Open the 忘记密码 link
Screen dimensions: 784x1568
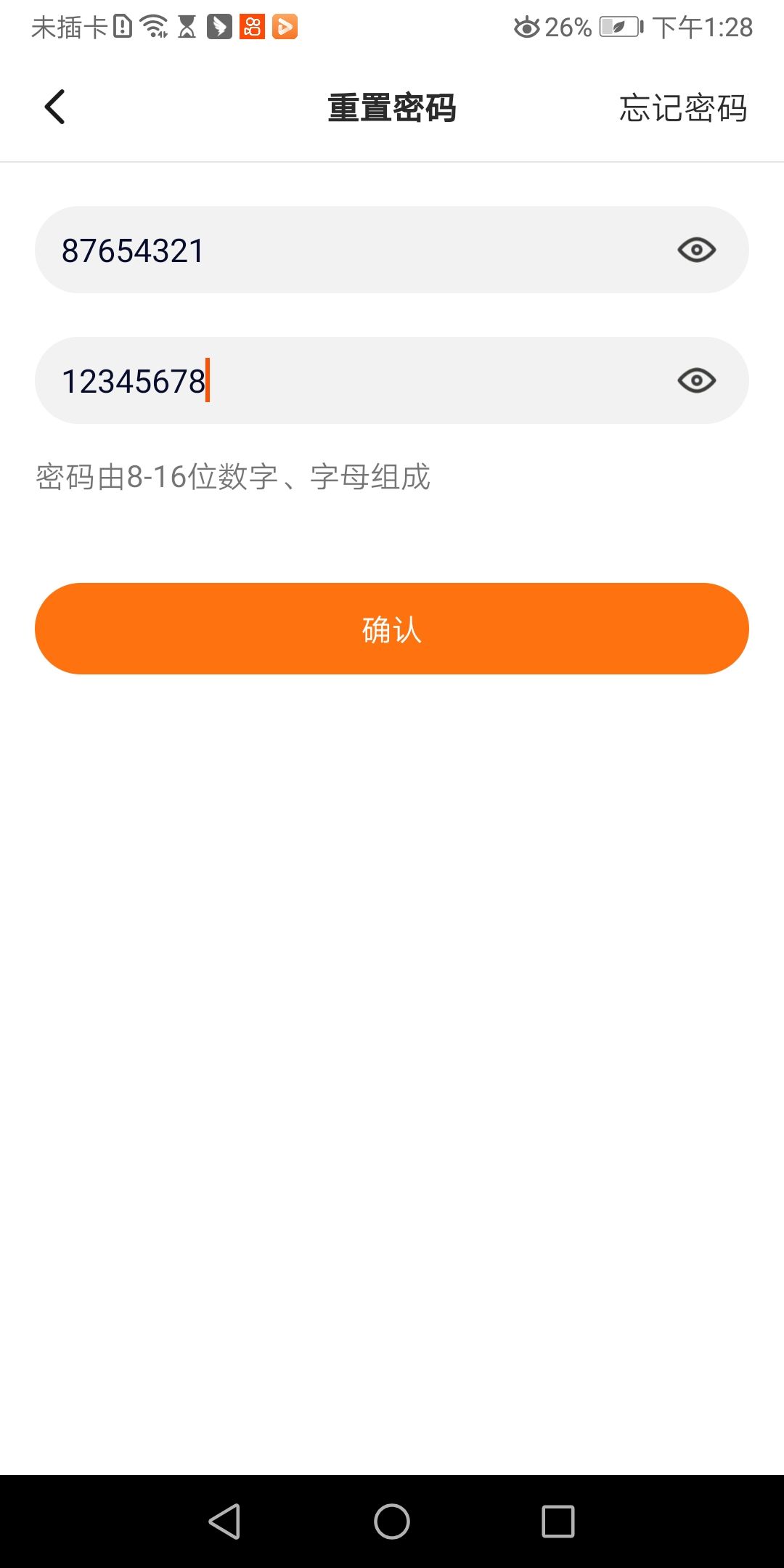tap(682, 108)
